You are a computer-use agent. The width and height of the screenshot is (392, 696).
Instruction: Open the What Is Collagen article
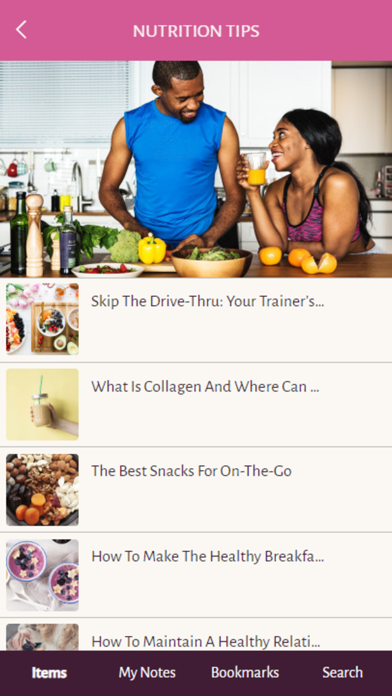point(196,405)
